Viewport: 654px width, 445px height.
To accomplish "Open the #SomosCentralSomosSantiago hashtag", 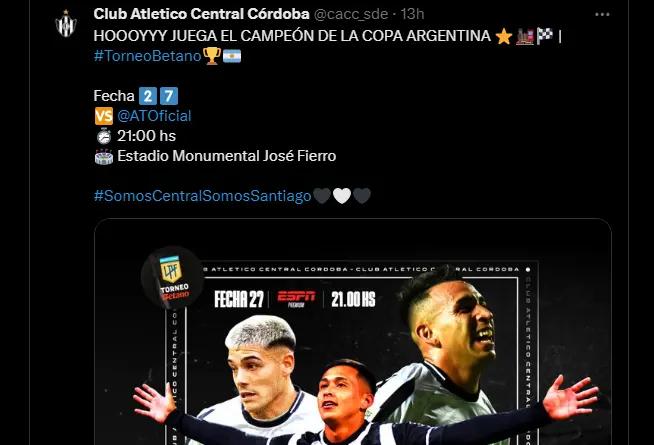I will click(201, 196).
